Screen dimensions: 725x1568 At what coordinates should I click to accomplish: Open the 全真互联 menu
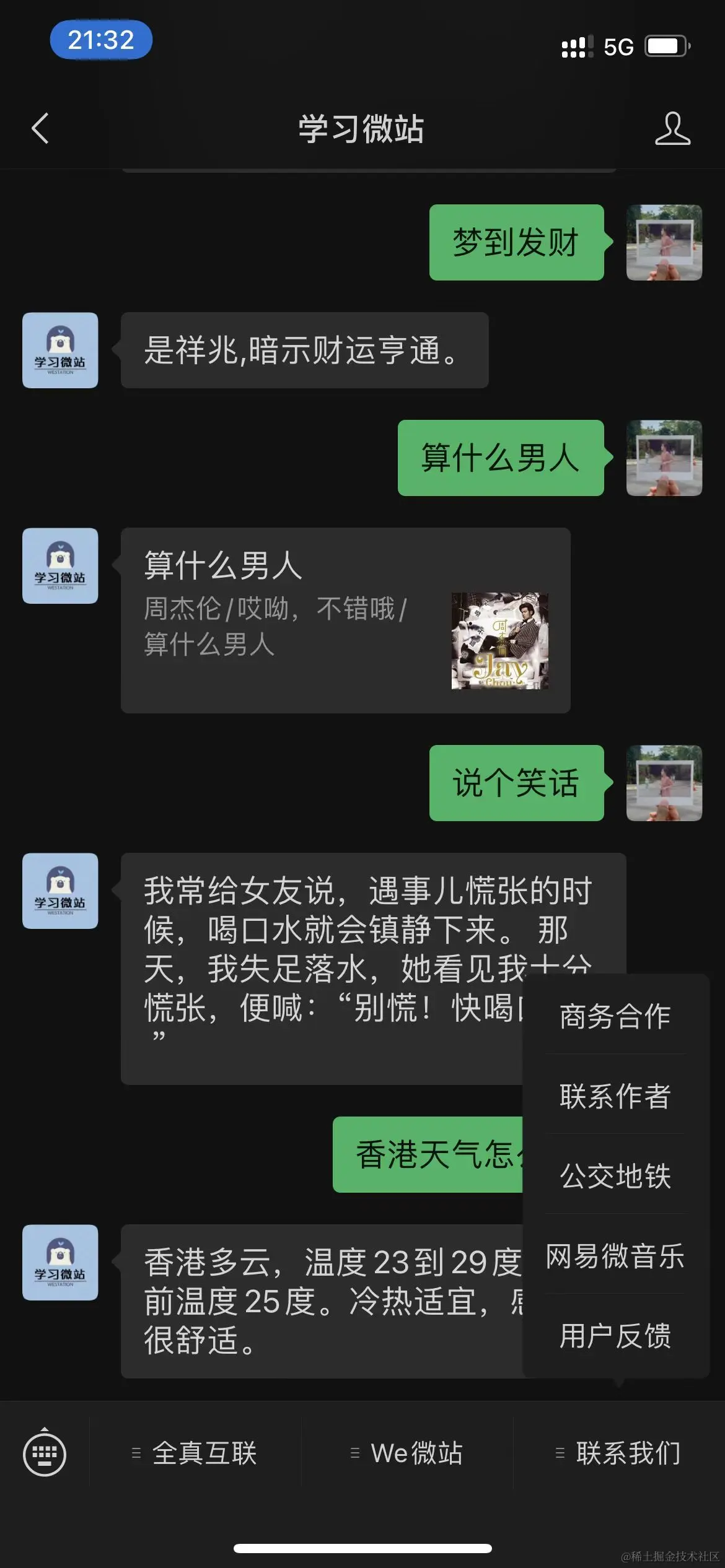click(x=196, y=1453)
